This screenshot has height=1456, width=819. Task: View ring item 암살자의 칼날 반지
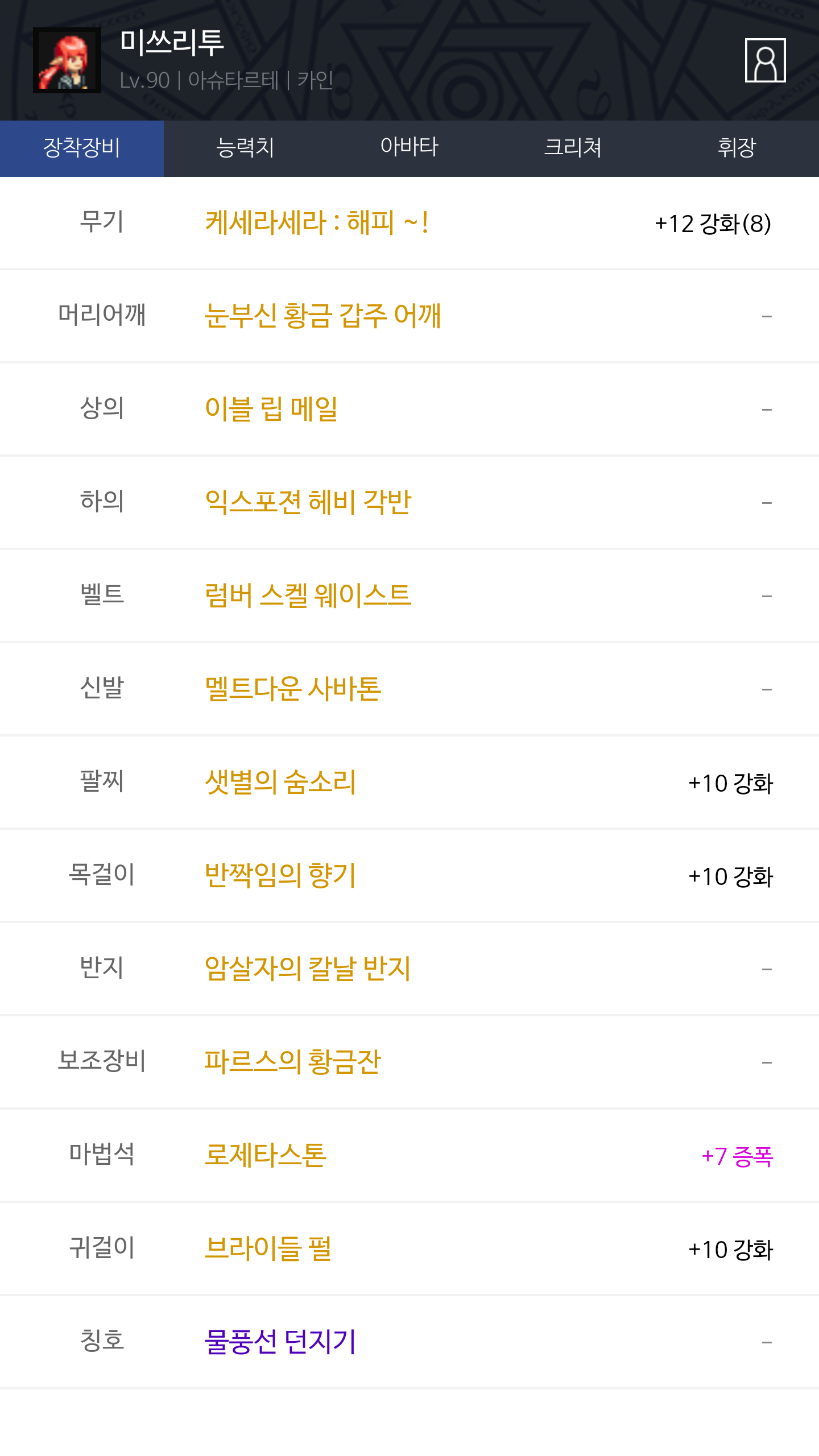(x=308, y=969)
